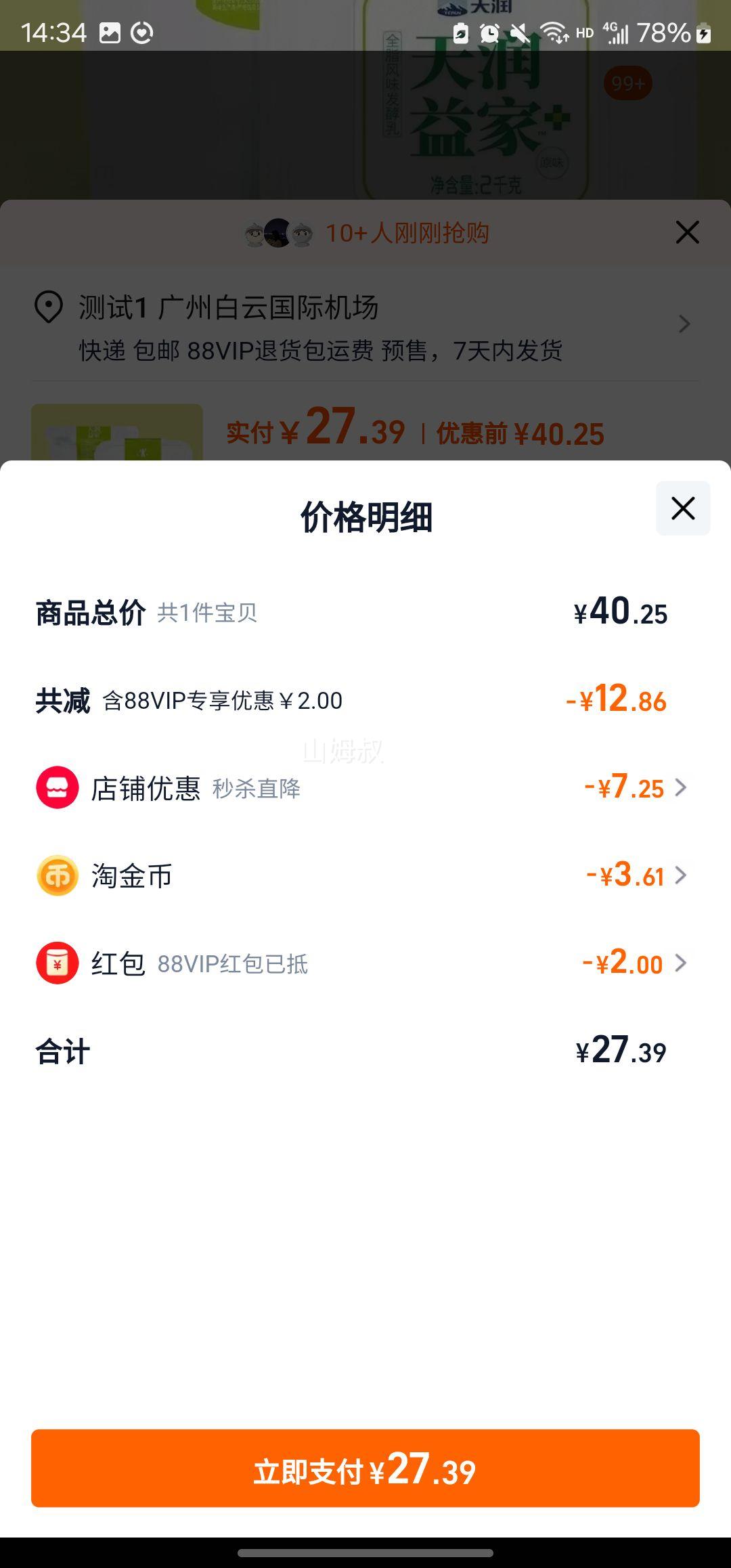This screenshot has width=731, height=1568.
Task: Click the 店铺优惠 red shop icon
Action: tap(57, 787)
